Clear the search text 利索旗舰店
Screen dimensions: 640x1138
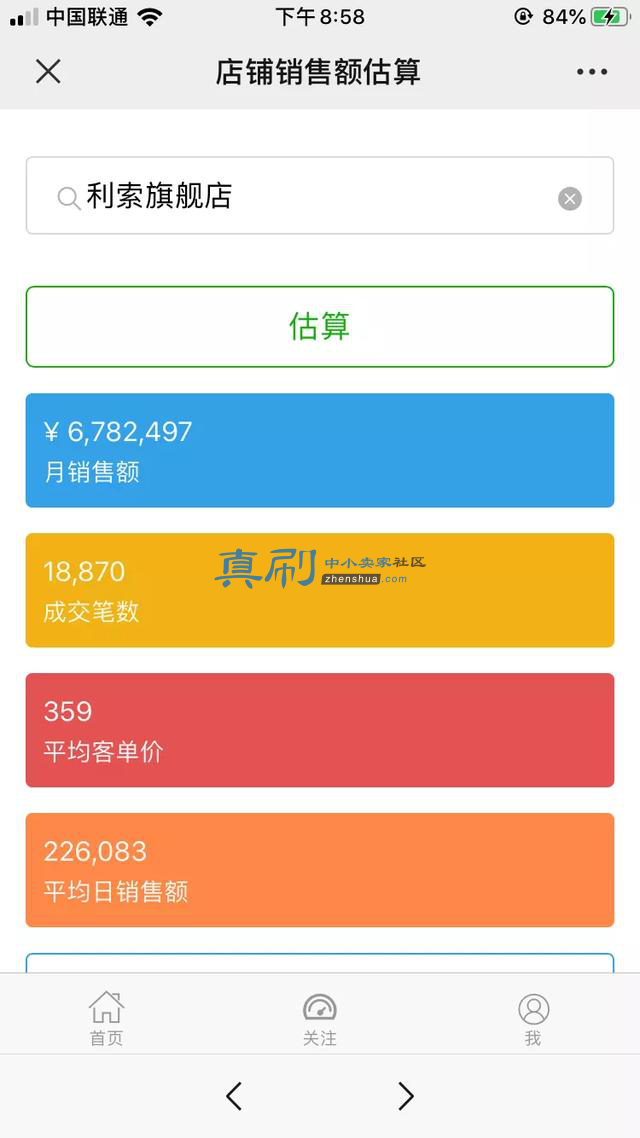tap(570, 198)
